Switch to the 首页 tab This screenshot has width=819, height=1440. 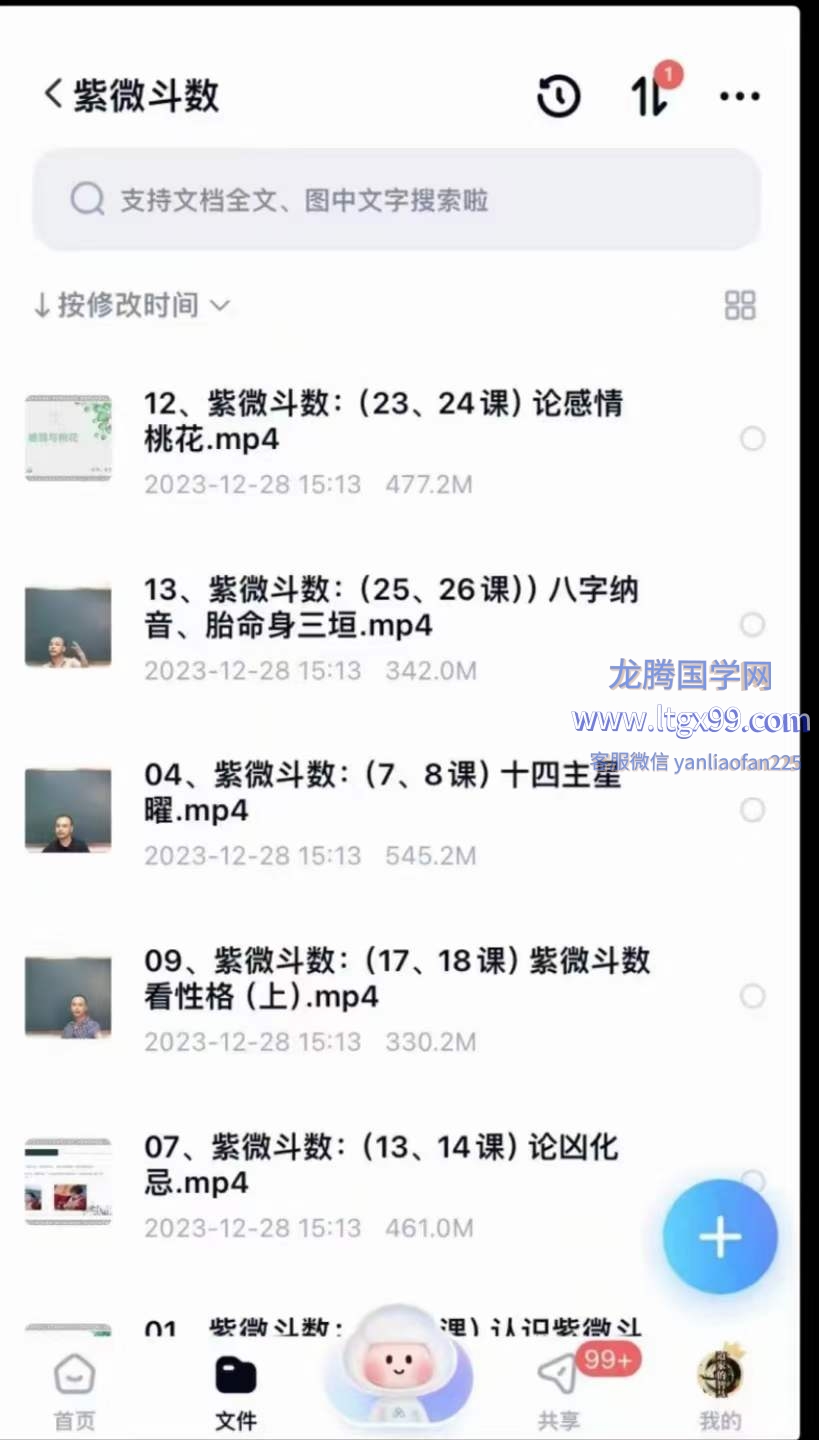[x=74, y=1392]
